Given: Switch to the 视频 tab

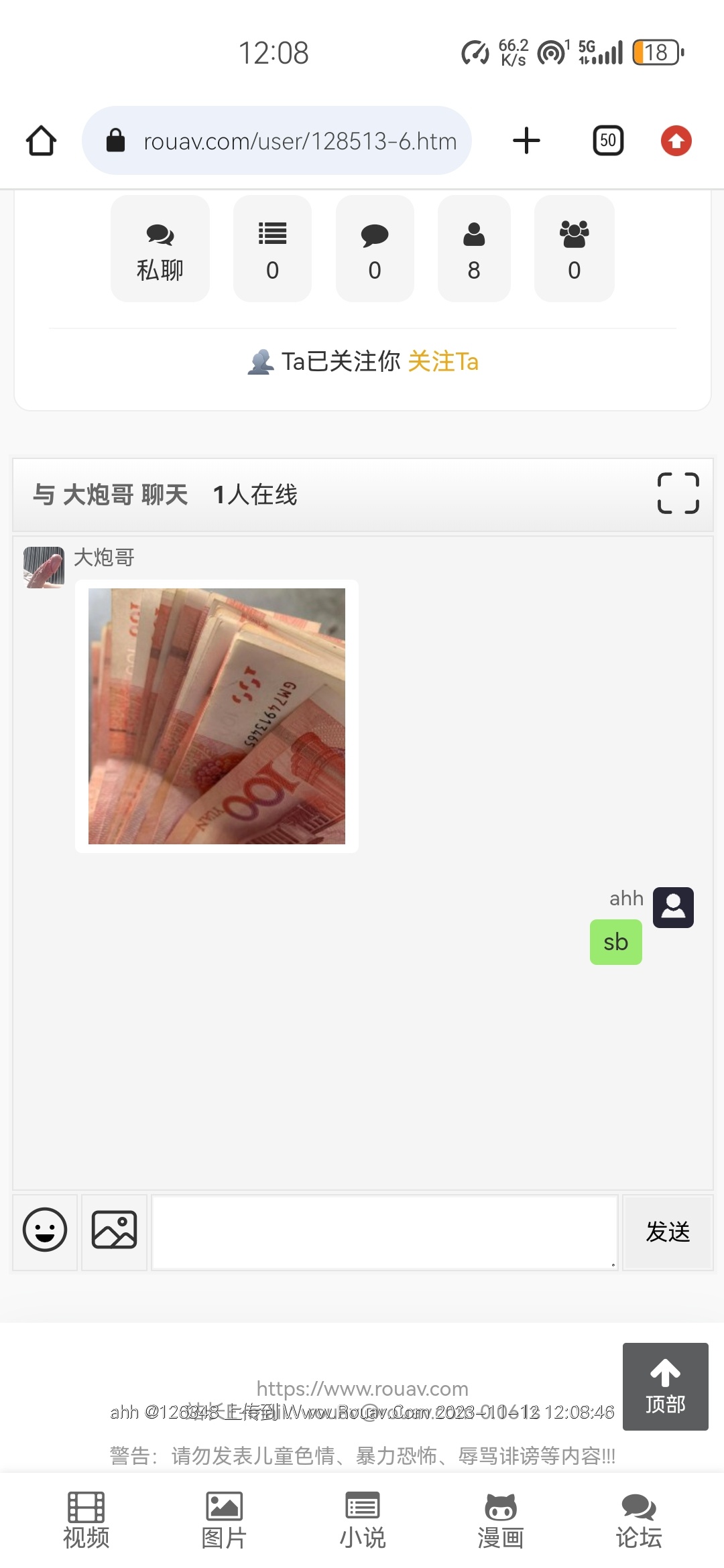Looking at the screenshot, I should coord(86,1520).
